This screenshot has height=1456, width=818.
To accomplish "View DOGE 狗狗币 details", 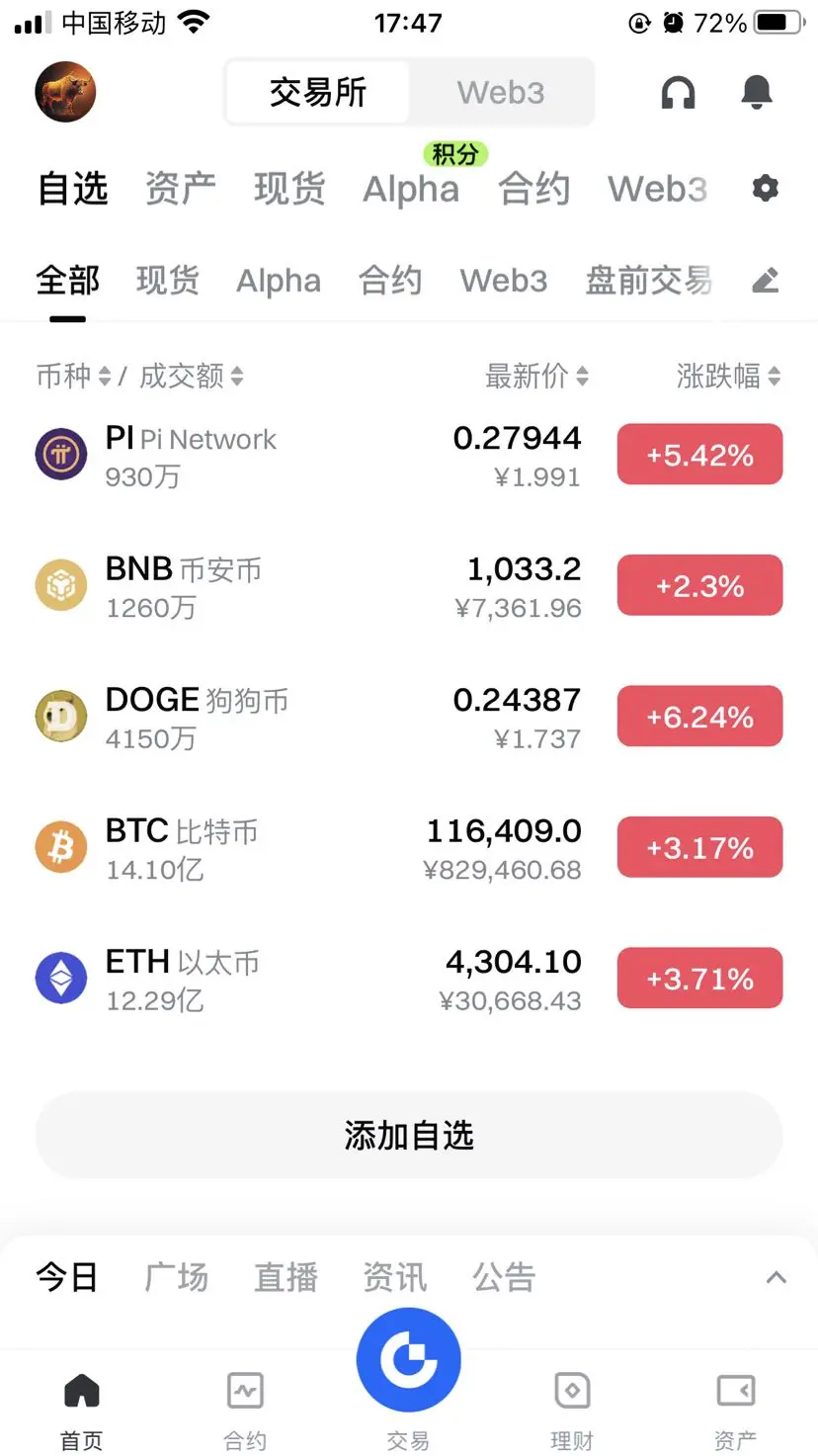I will point(296,718).
